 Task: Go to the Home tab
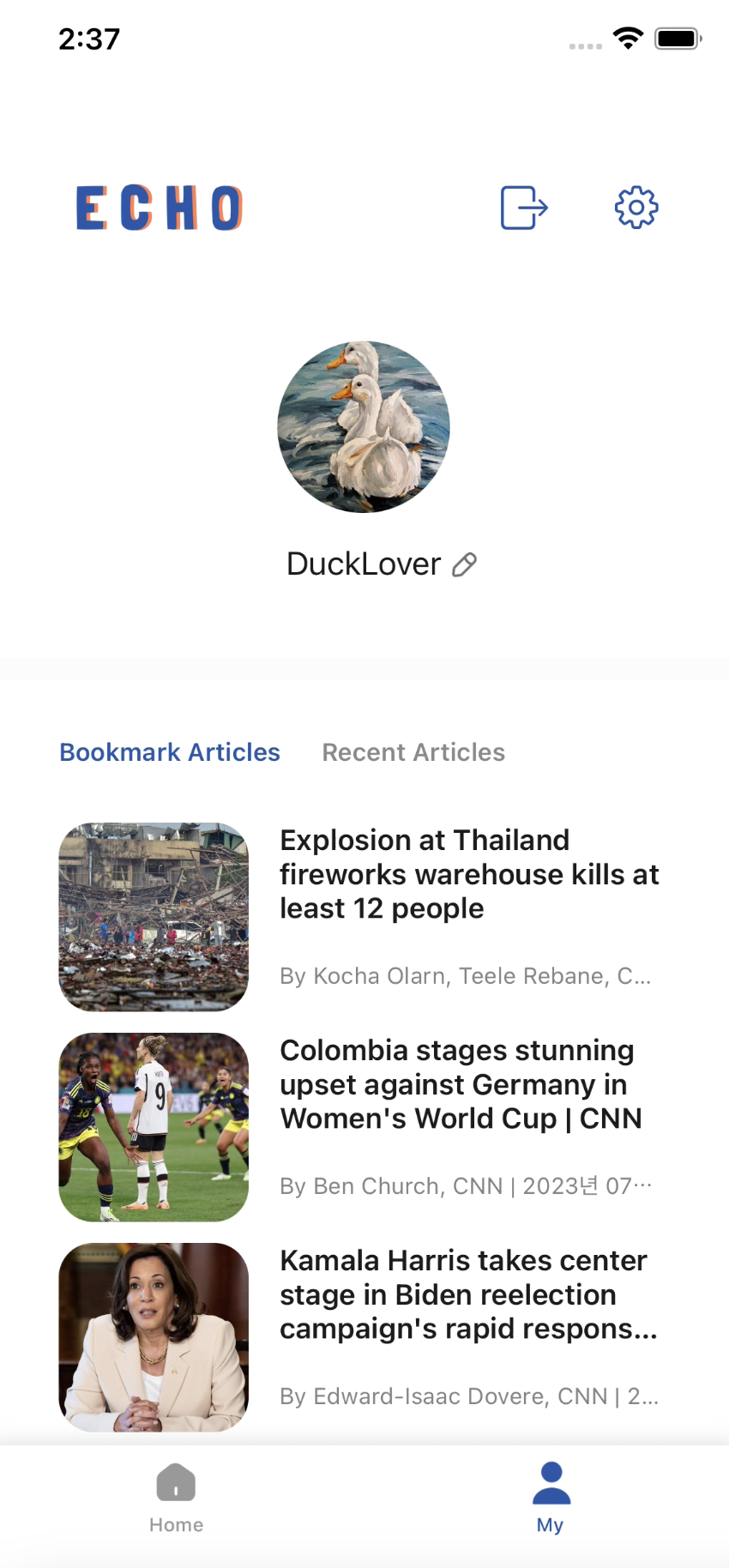[176, 1498]
